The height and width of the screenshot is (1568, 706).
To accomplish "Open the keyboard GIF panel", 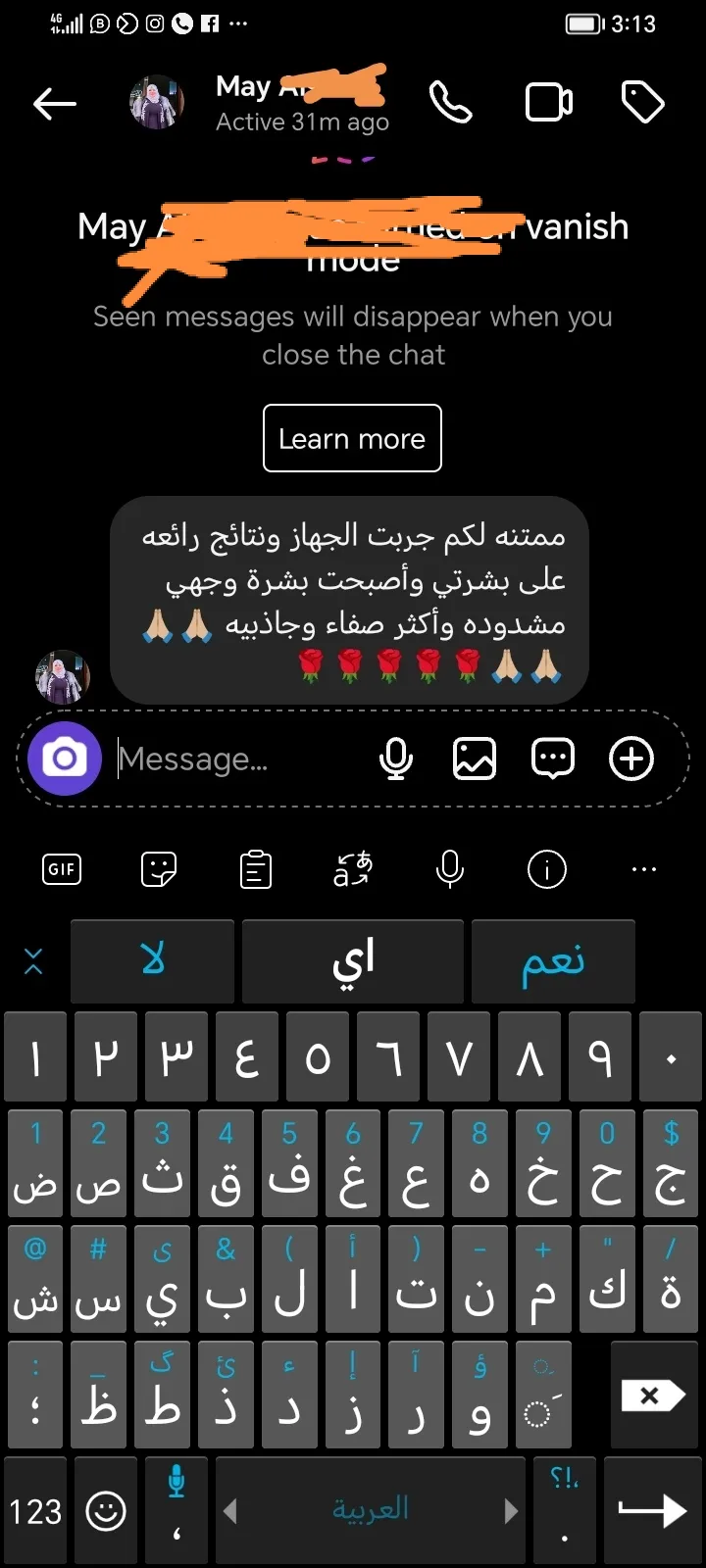I will [x=62, y=869].
